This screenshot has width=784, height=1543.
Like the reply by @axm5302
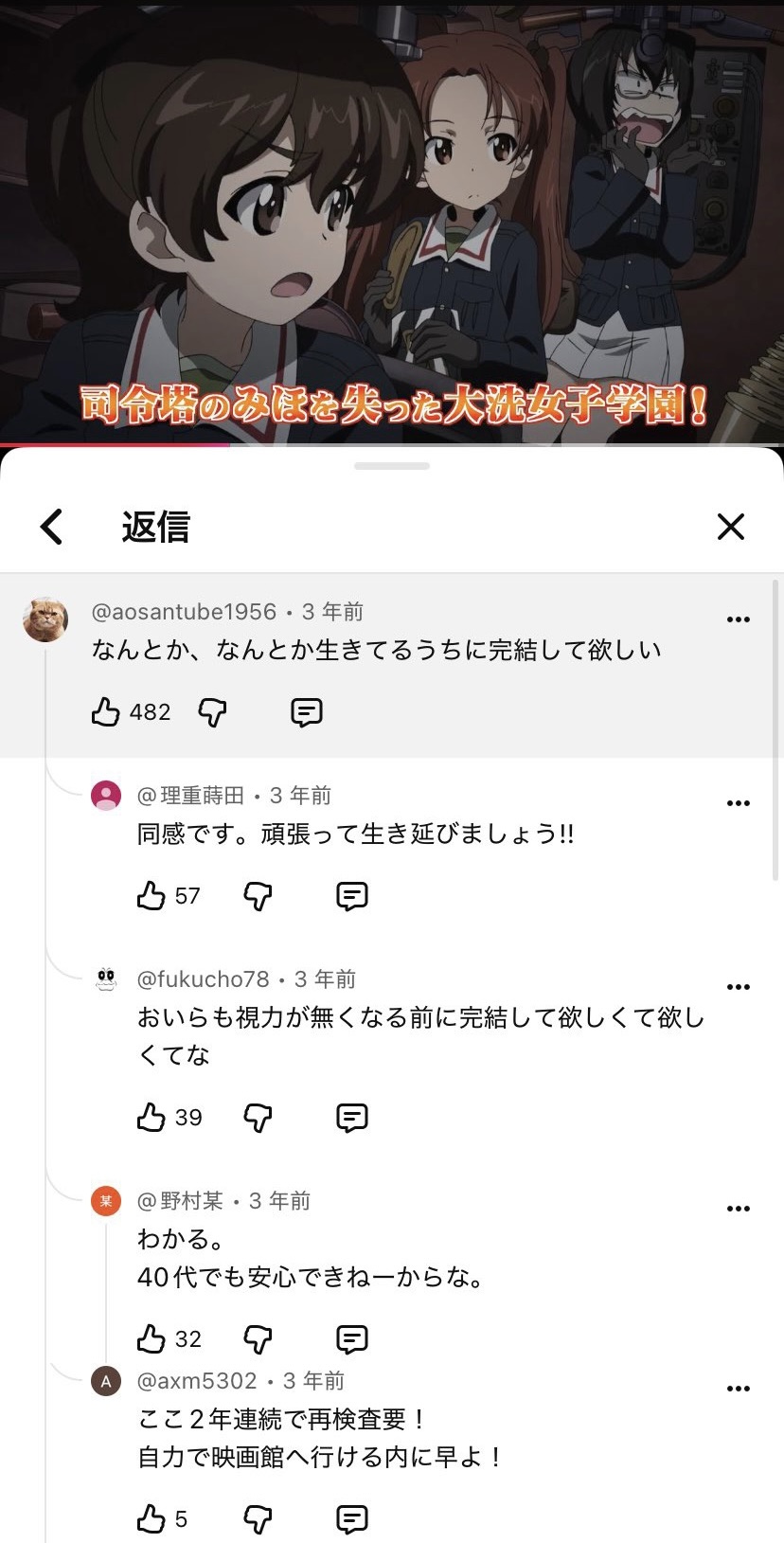[151, 1519]
